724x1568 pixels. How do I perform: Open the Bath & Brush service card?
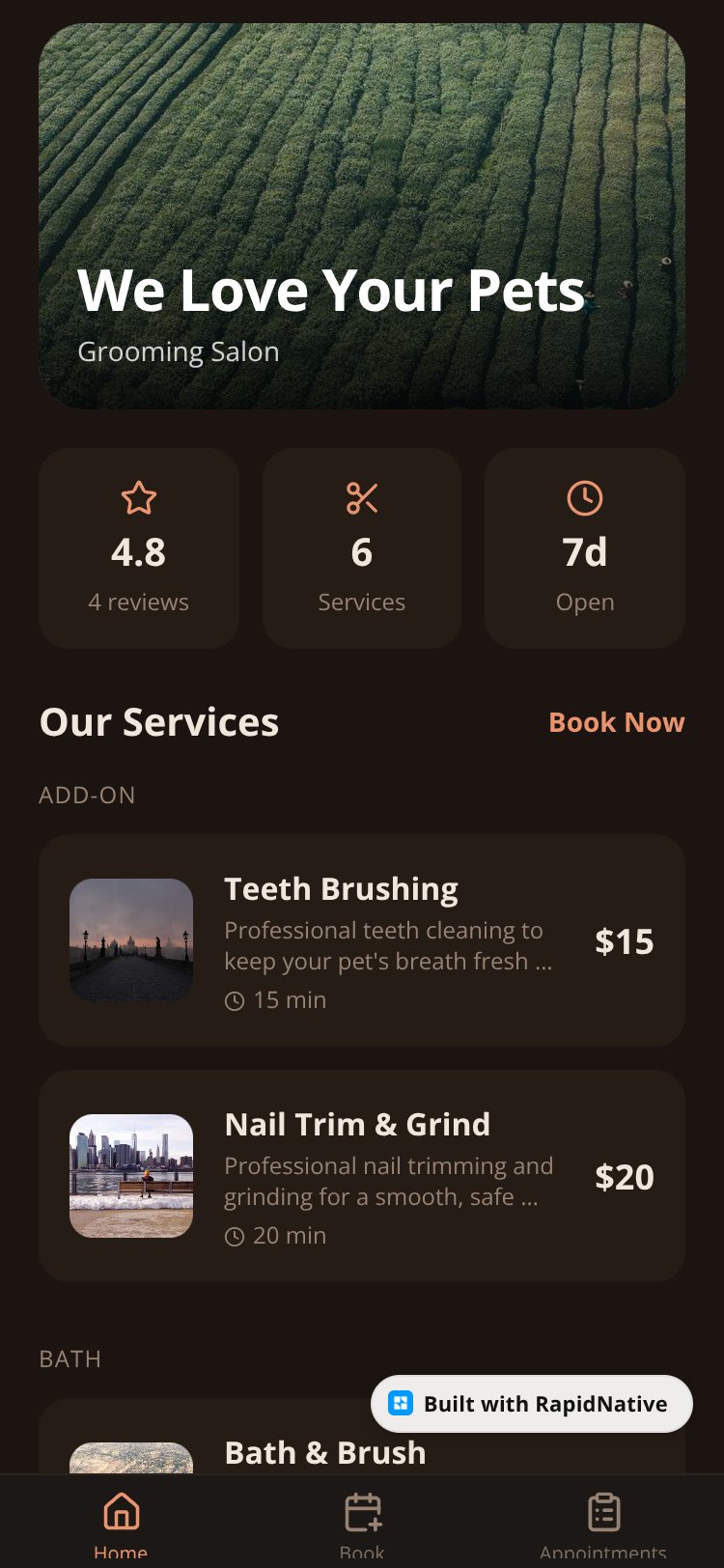coord(362,1436)
